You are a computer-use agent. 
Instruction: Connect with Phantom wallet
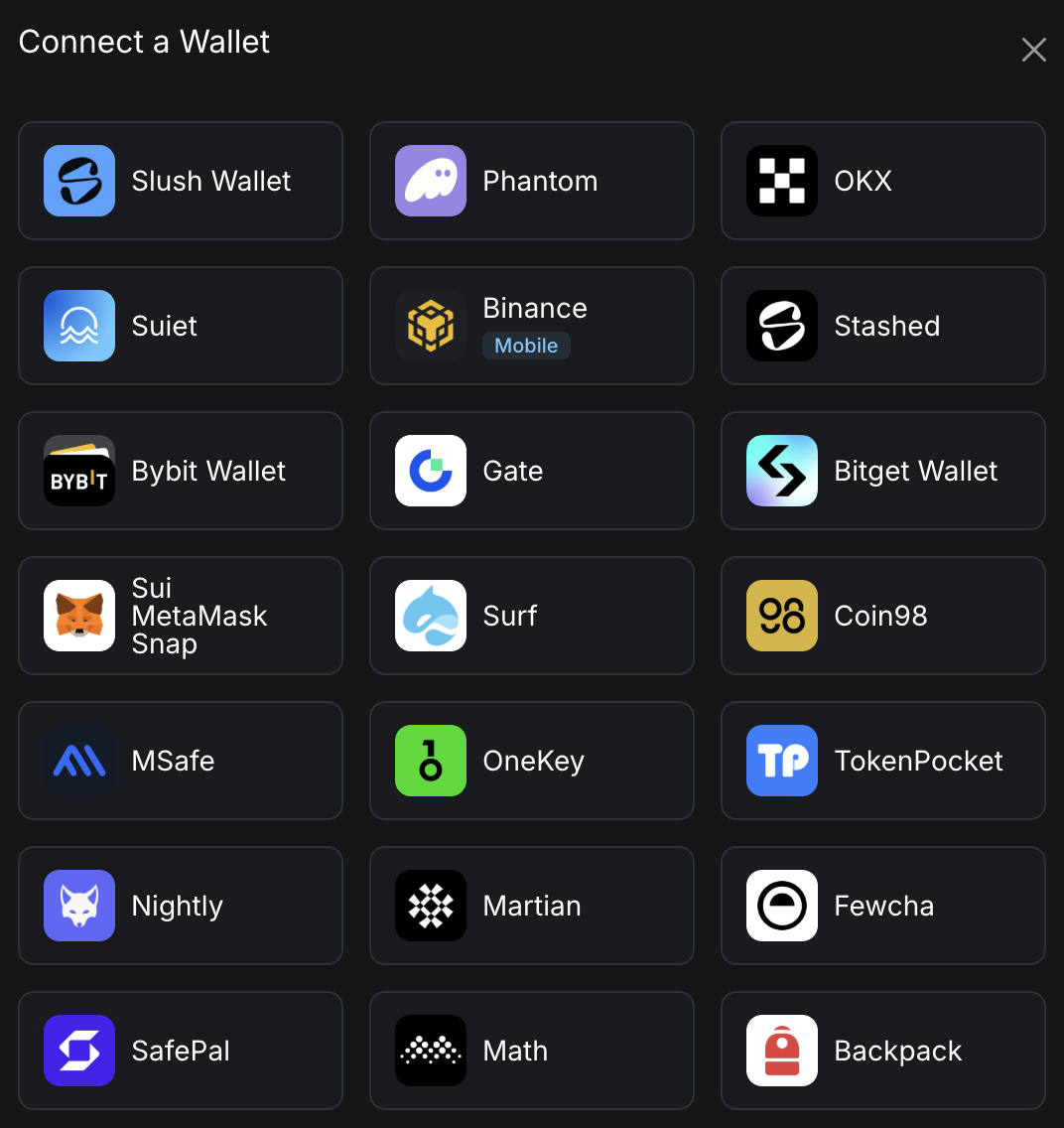532,181
